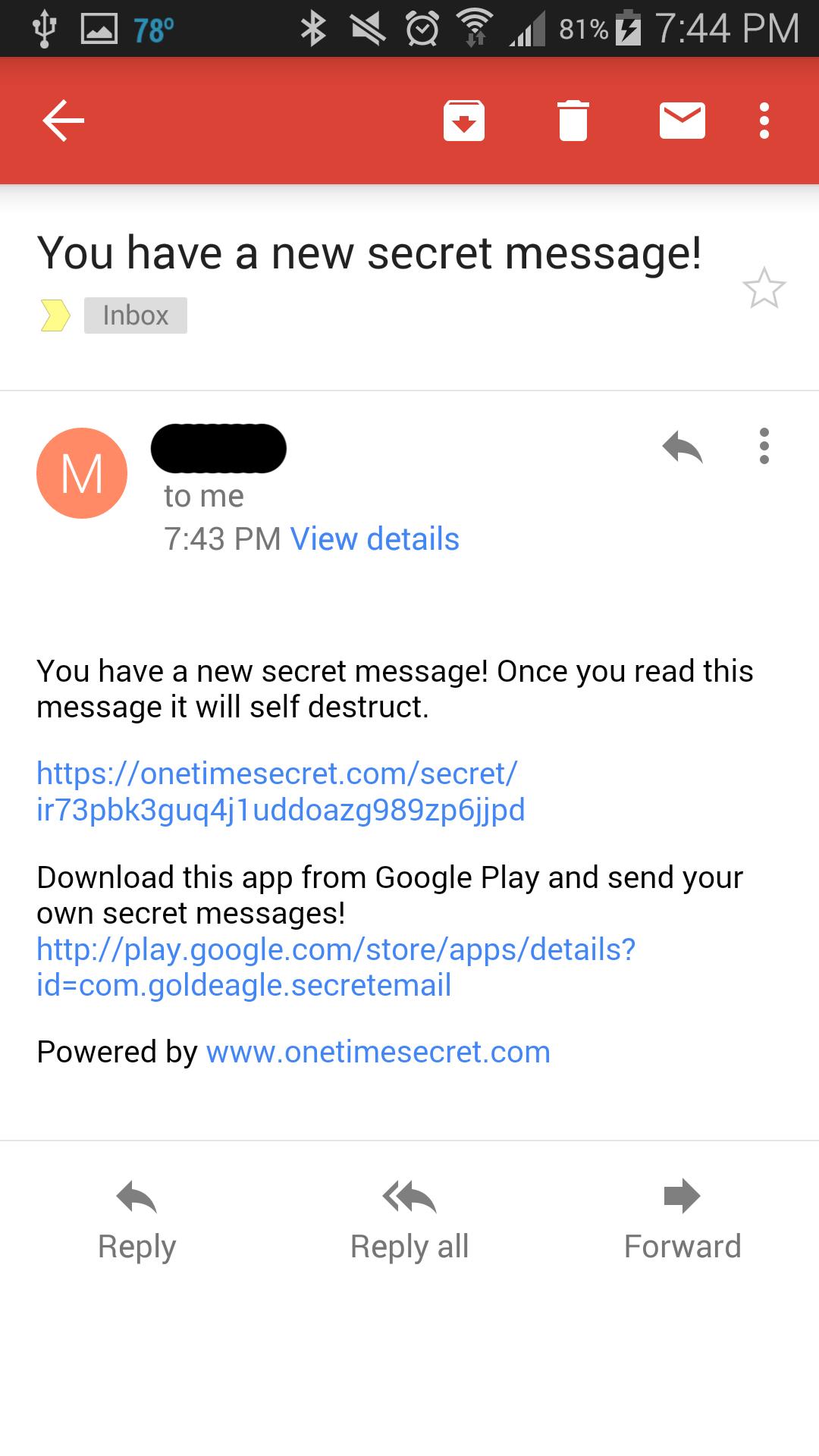Open the onetimesecret.com/secret link

pos(281,792)
